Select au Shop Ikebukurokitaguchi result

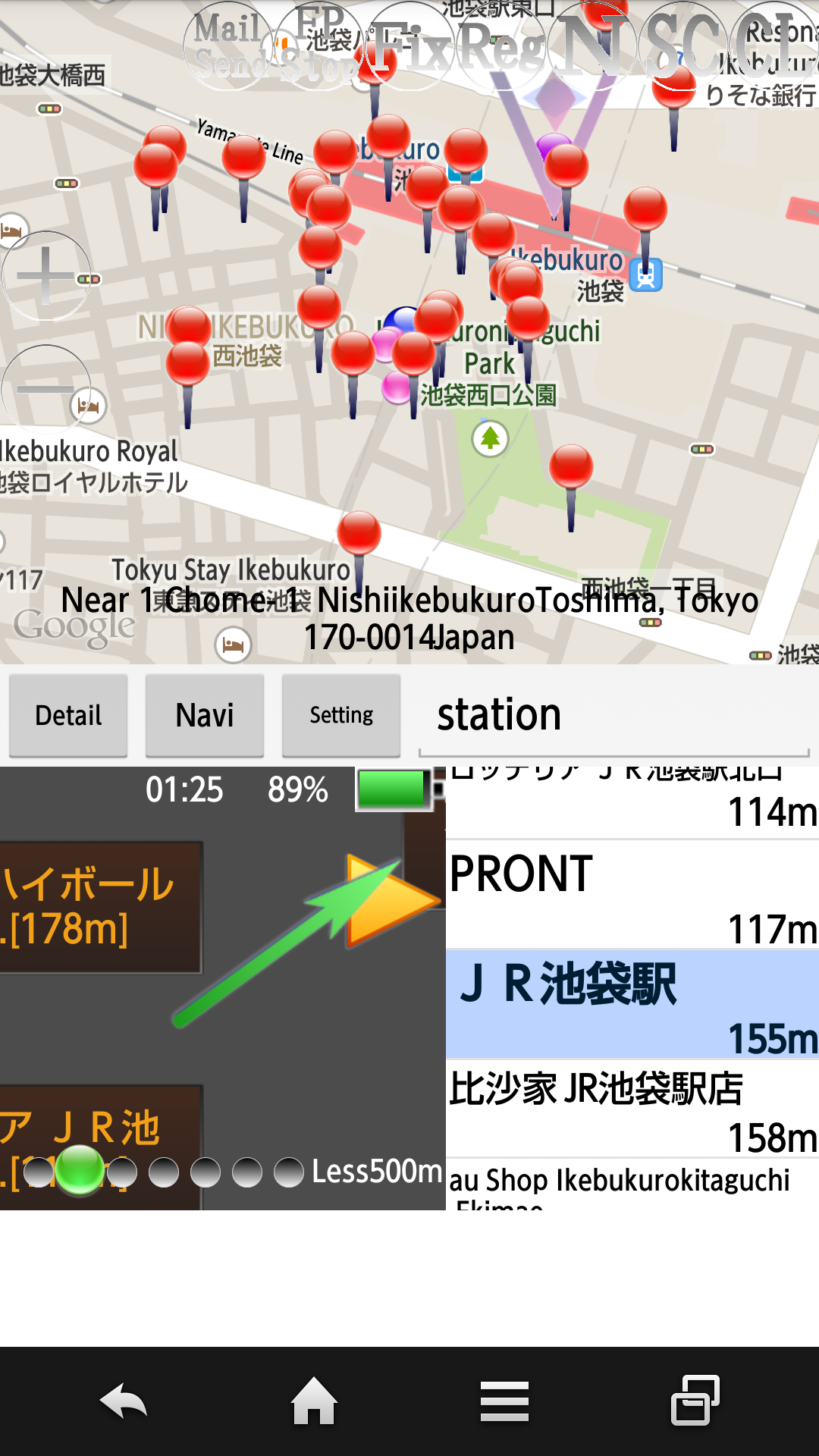pyautogui.click(x=632, y=1183)
